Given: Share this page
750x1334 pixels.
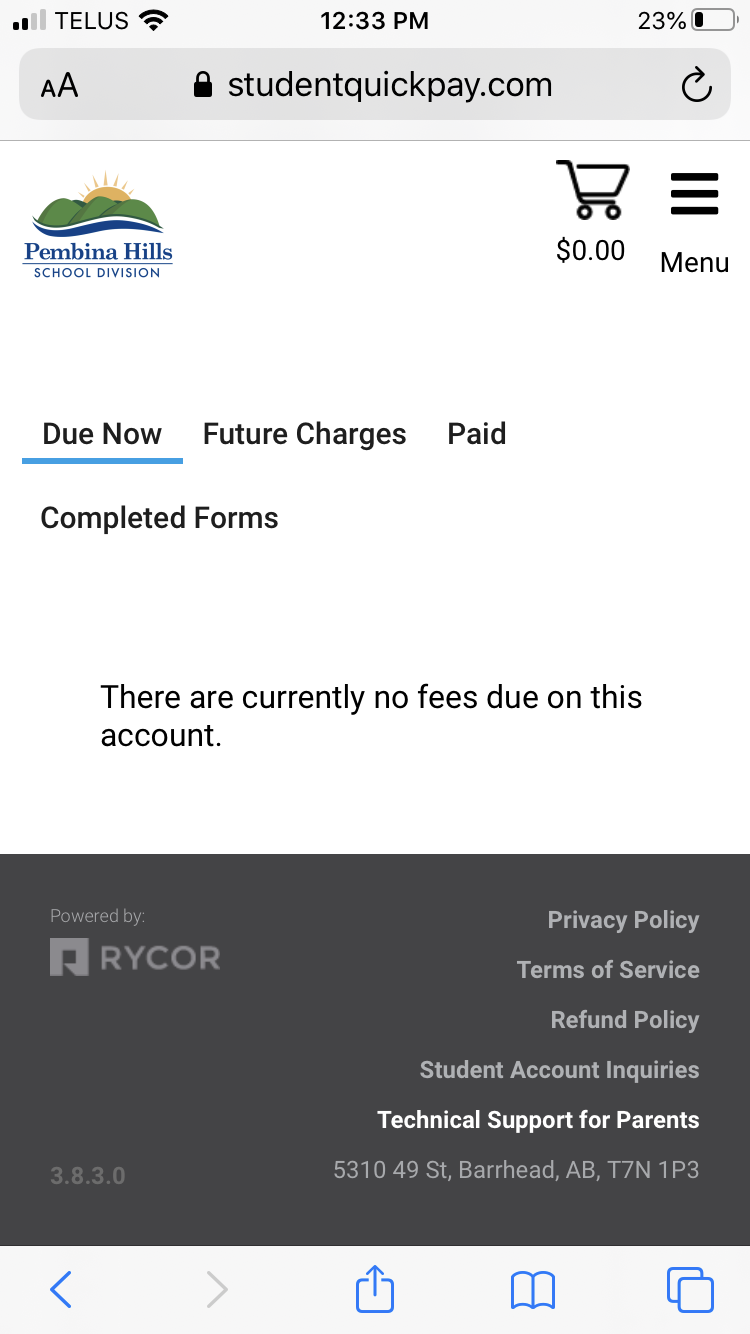Looking at the screenshot, I should coord(375,1290).
